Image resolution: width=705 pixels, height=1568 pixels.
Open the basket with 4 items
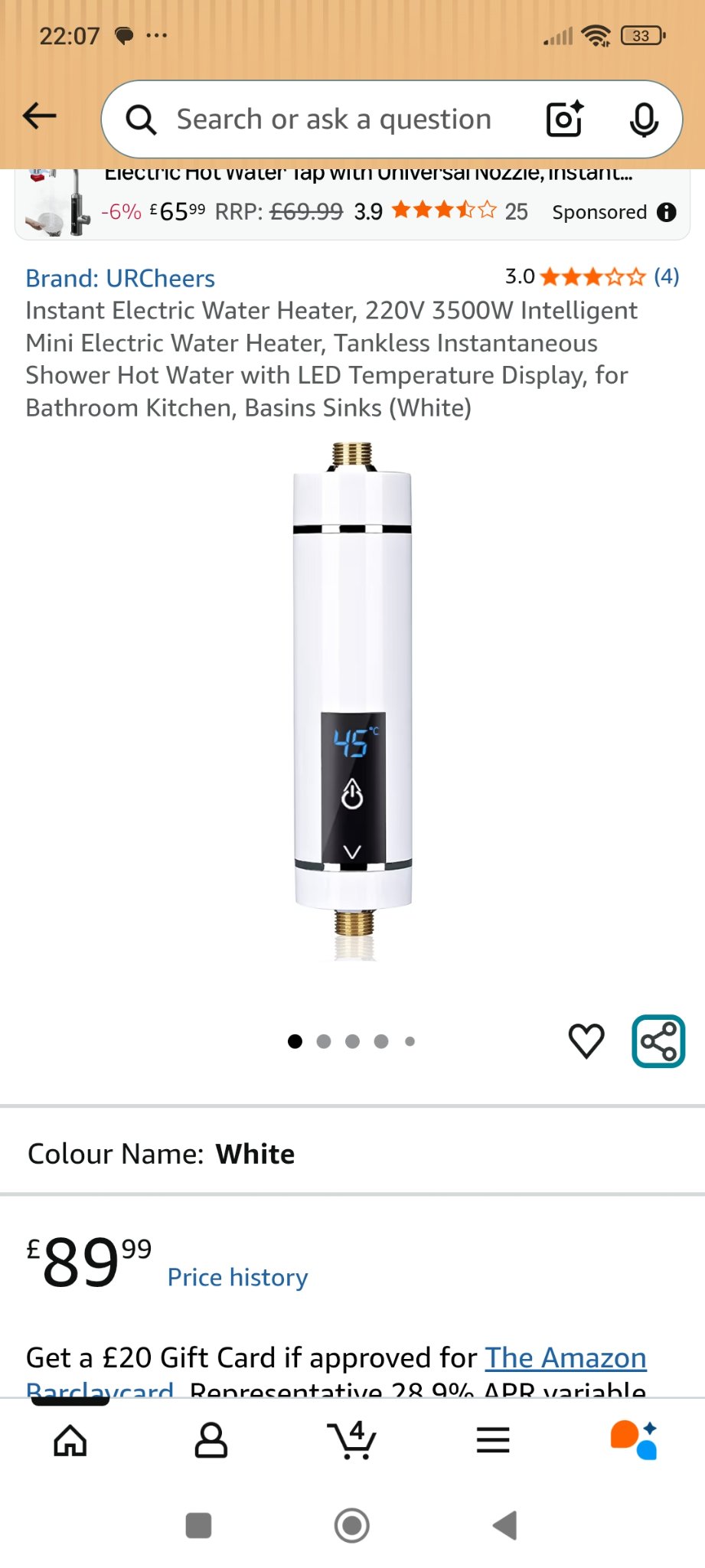point(352,1440)
